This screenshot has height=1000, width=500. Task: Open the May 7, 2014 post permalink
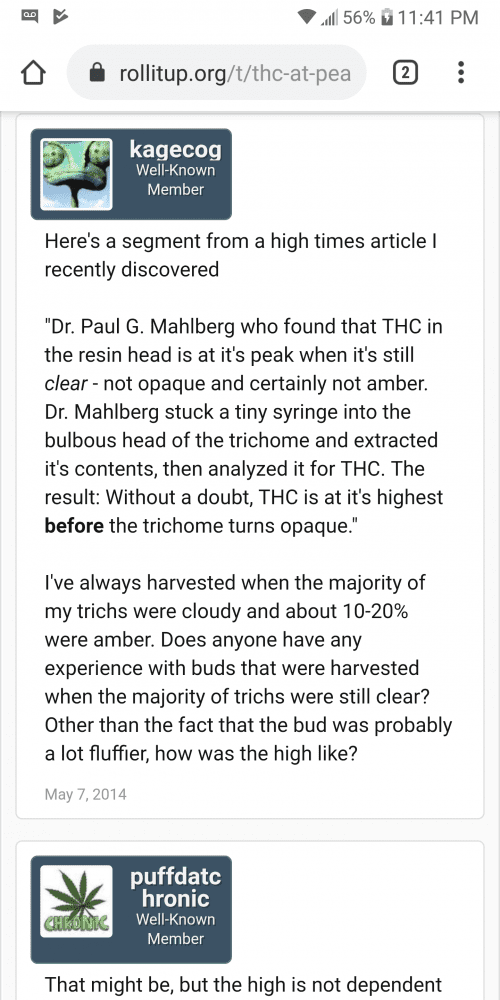(x=85, y=794)
